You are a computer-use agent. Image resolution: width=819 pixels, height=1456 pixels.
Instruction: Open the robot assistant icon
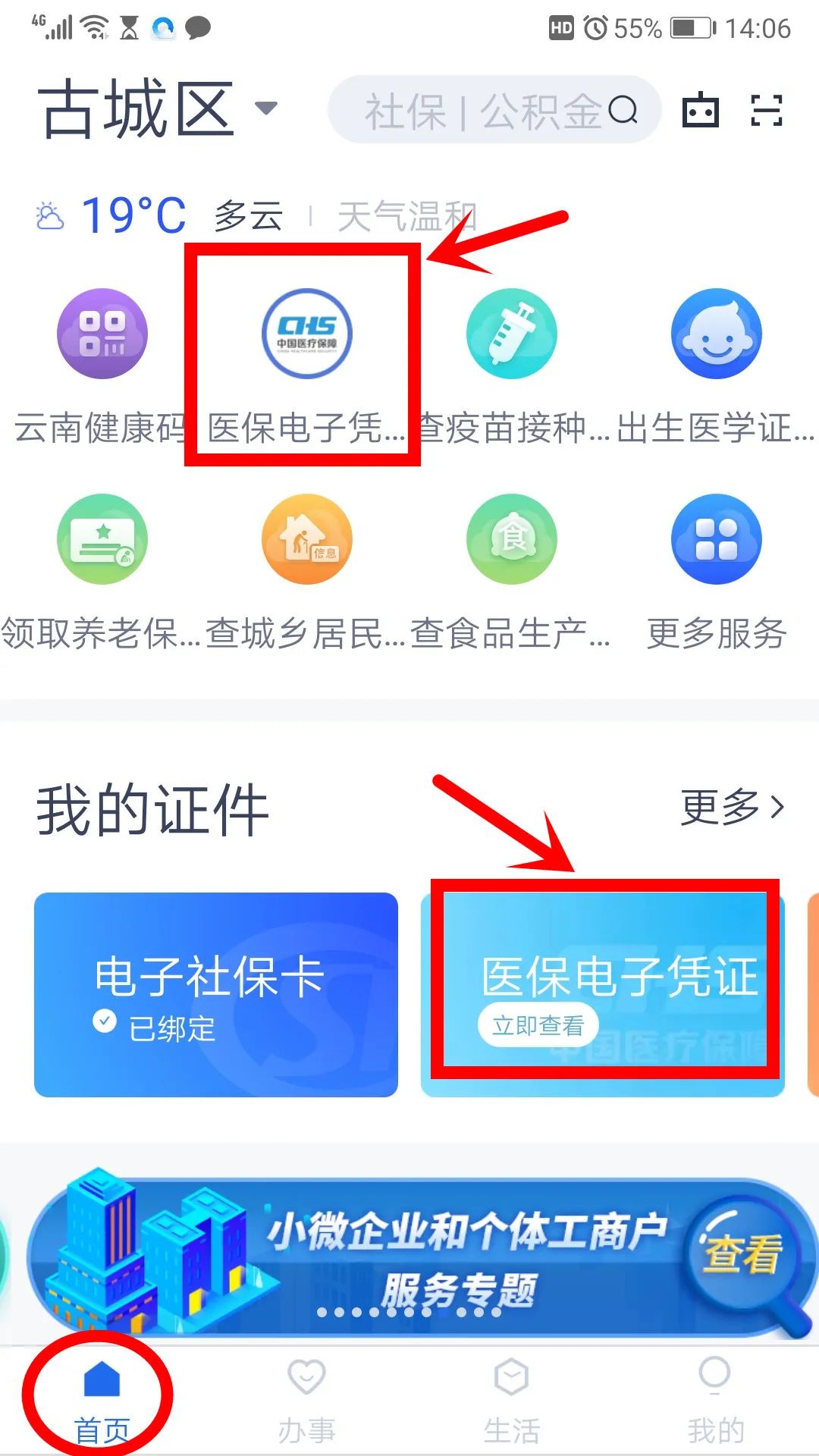click(700, 110)
